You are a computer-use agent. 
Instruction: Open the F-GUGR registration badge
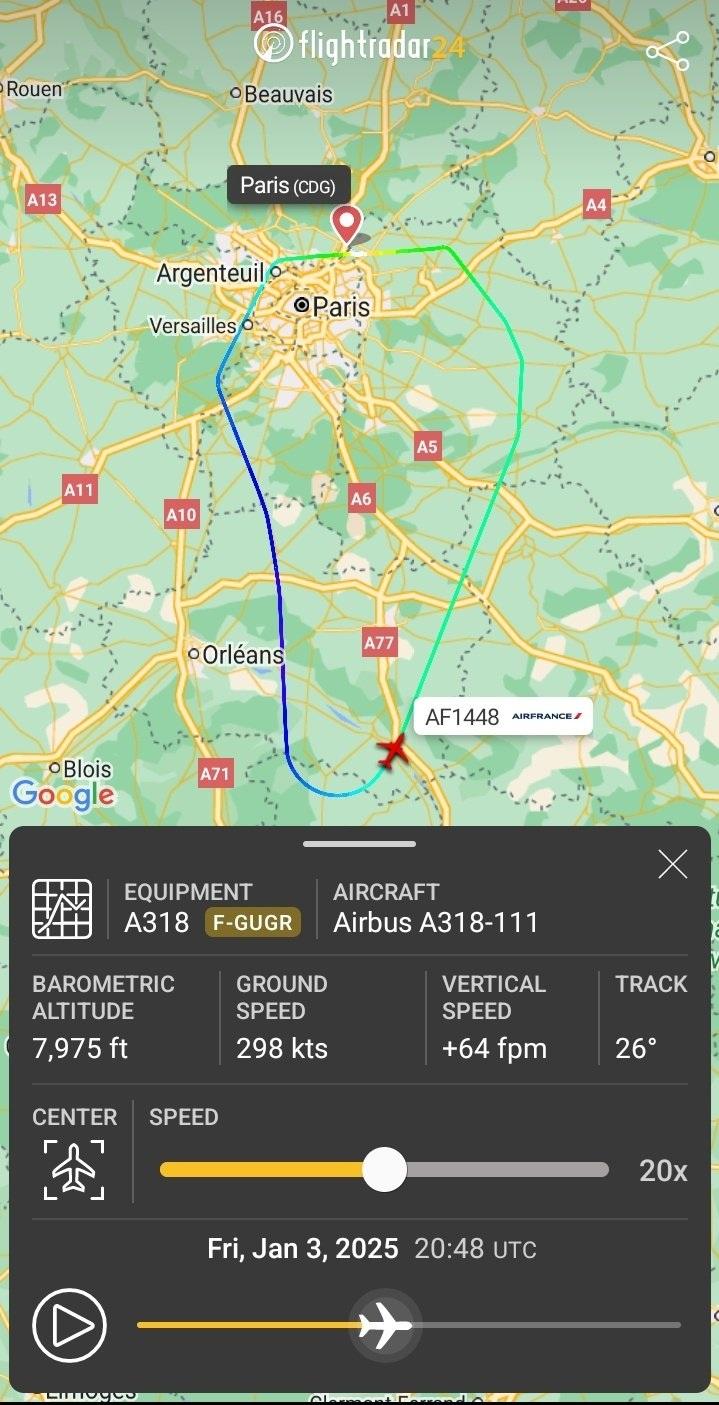coord(253,922)
